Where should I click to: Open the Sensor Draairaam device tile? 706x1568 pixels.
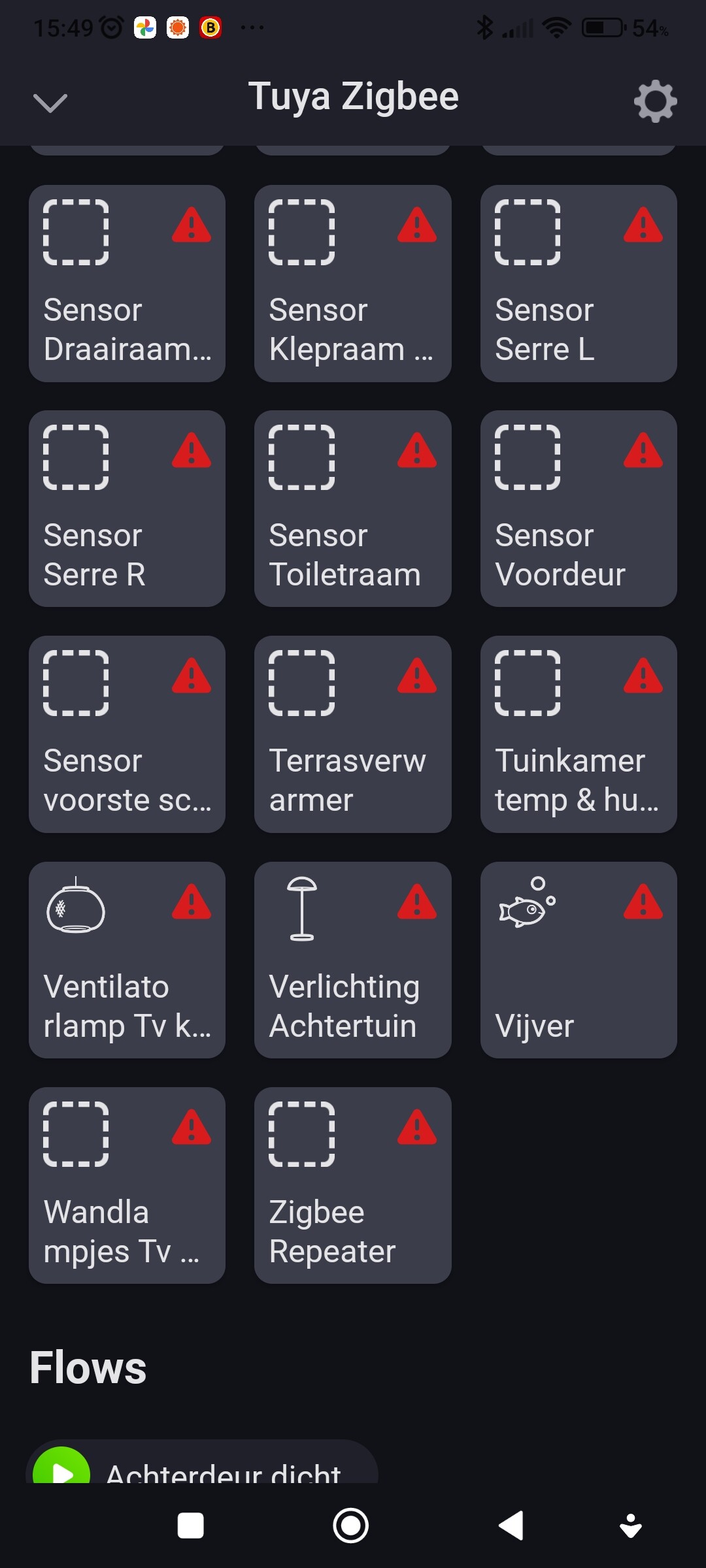[127, 284]
